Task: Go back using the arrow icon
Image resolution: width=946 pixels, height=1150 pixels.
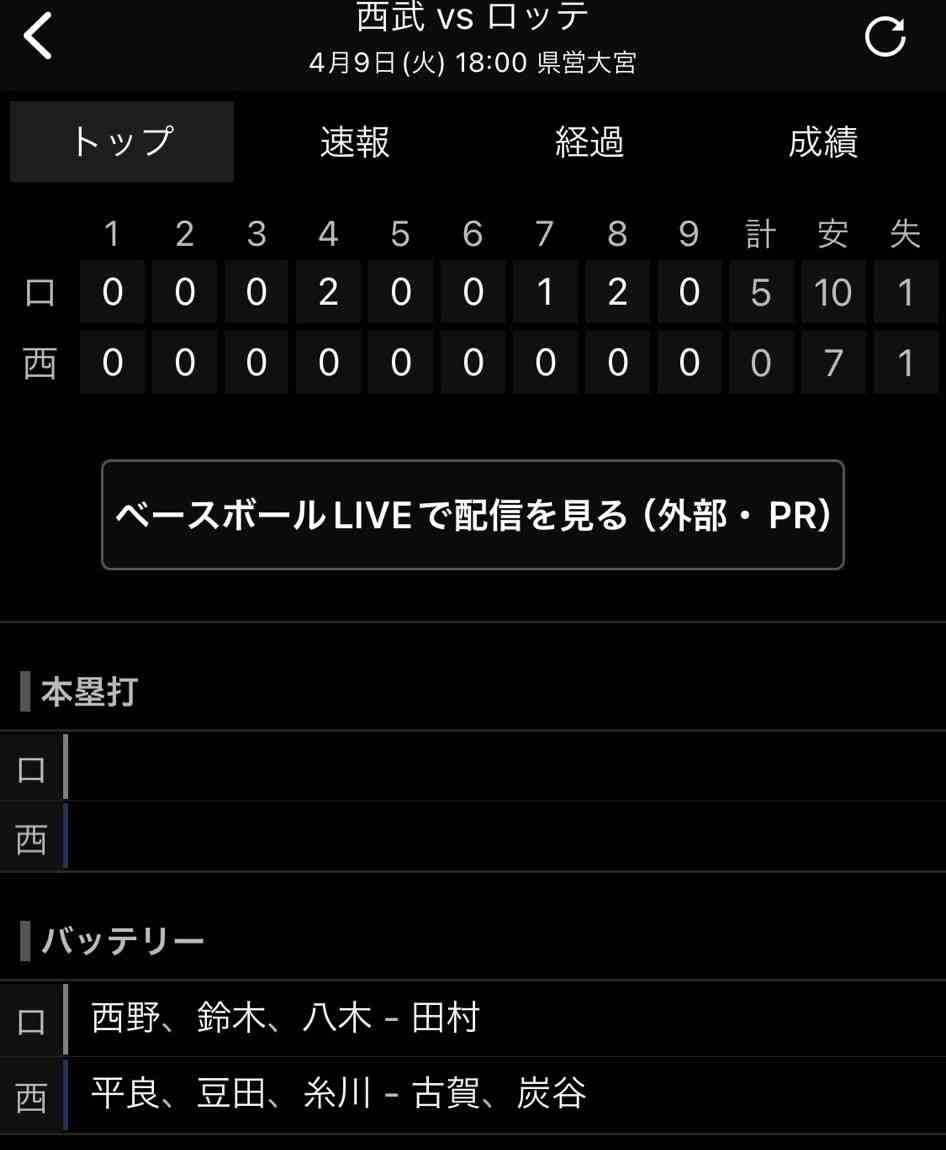Action: pos(38,38)
